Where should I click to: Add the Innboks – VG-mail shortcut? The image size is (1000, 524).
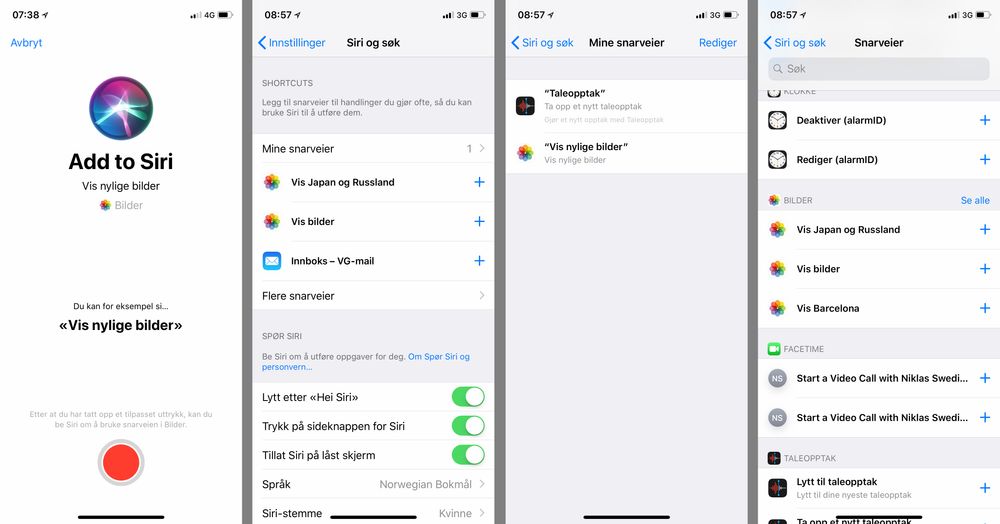[x=479, y=261]
